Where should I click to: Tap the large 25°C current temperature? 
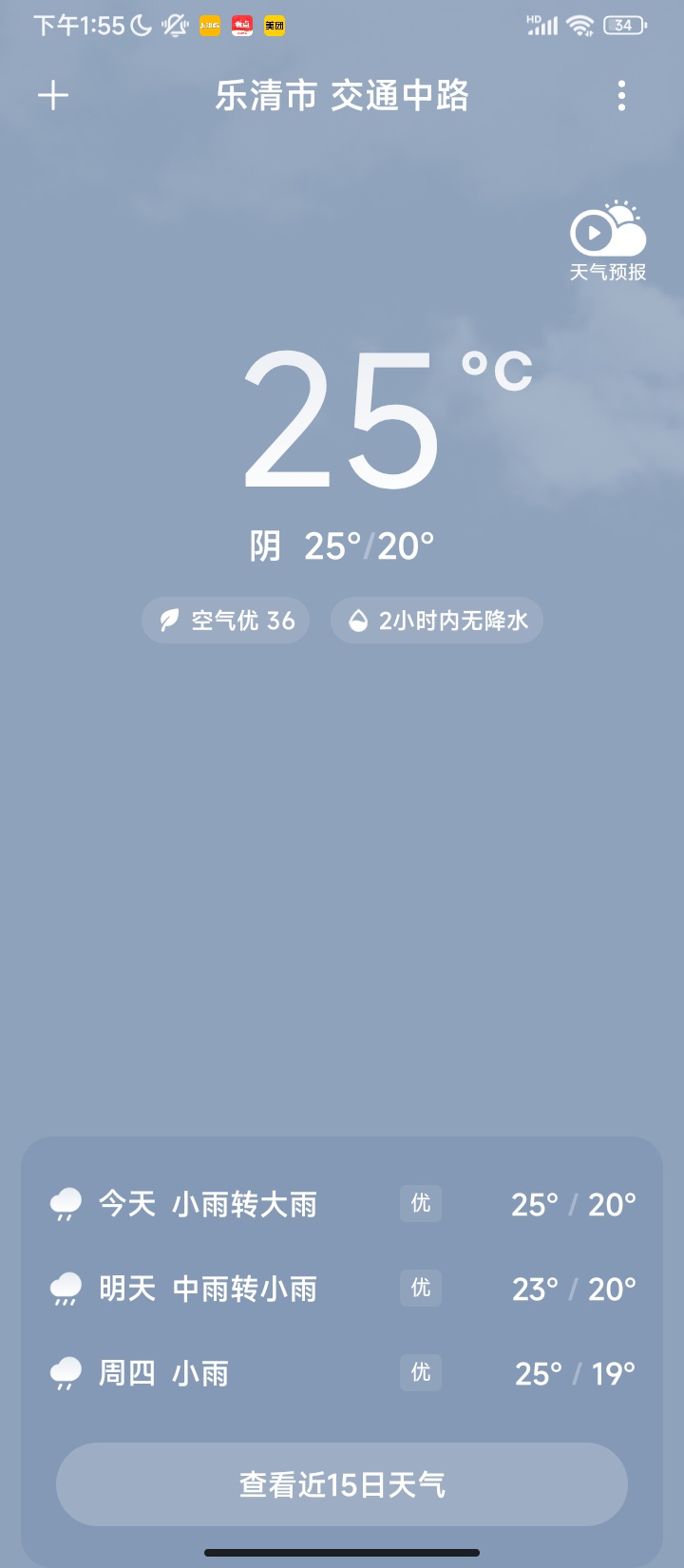[388, 418]
